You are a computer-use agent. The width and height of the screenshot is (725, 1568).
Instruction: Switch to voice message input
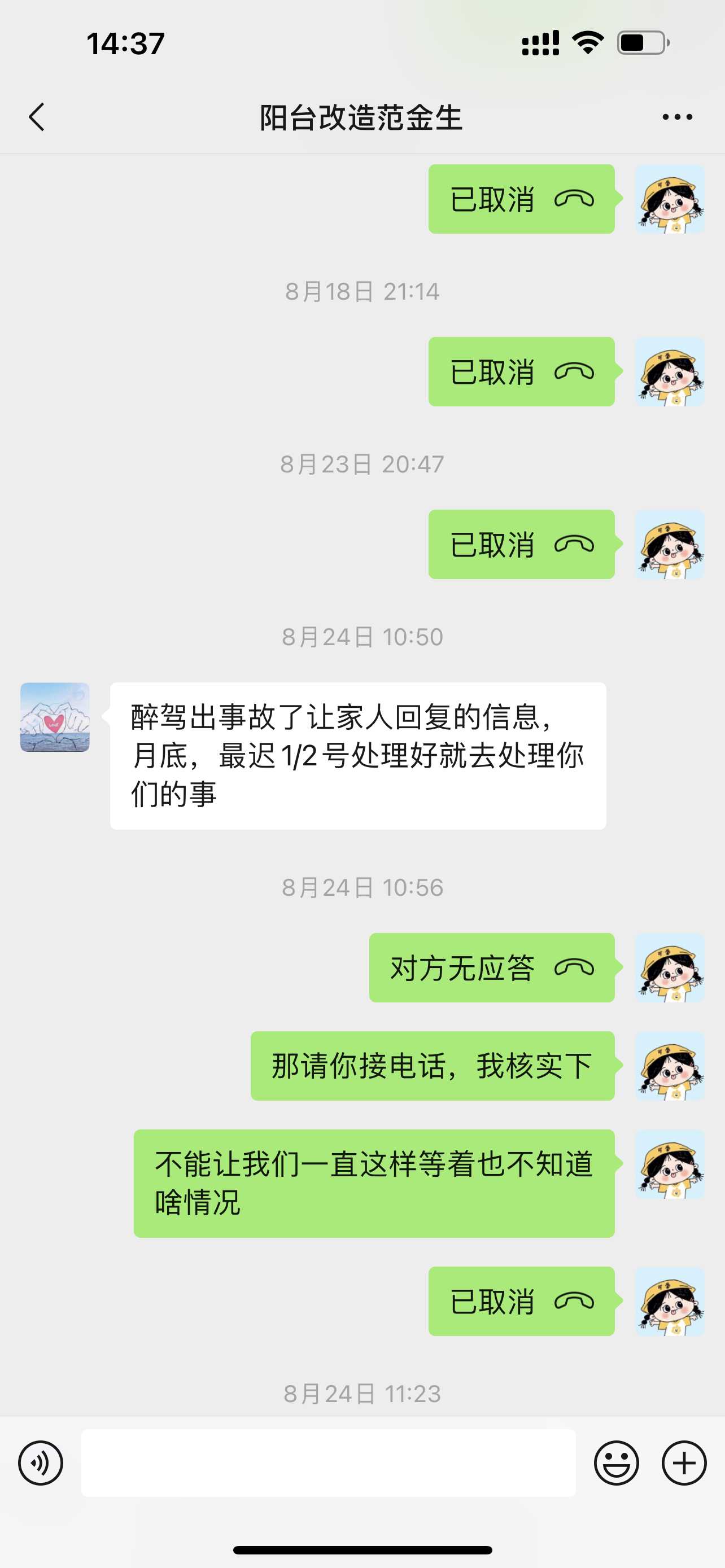[40, 1462]
